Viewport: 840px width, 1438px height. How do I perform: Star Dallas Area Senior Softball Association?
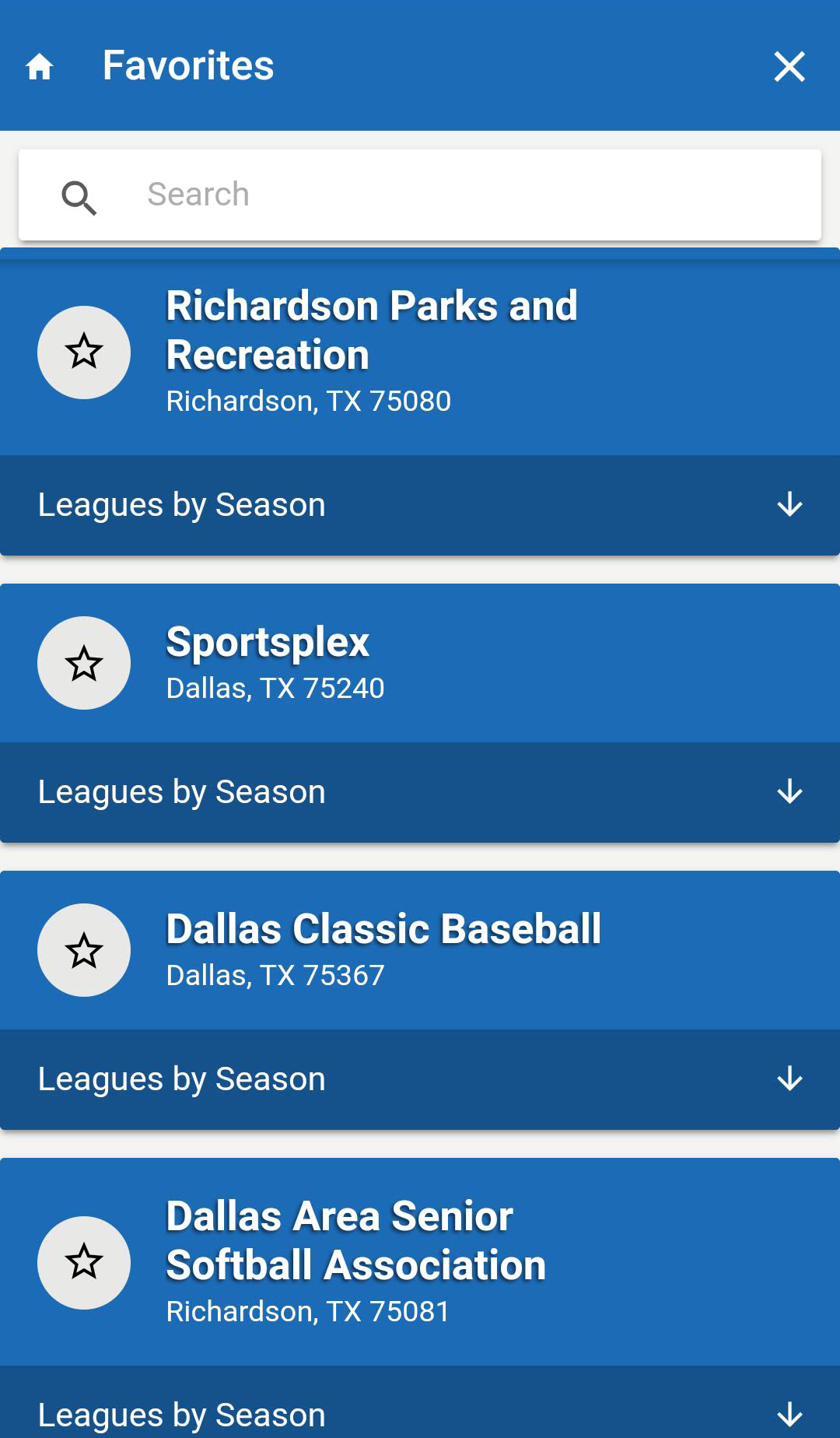click(84, 1262)
